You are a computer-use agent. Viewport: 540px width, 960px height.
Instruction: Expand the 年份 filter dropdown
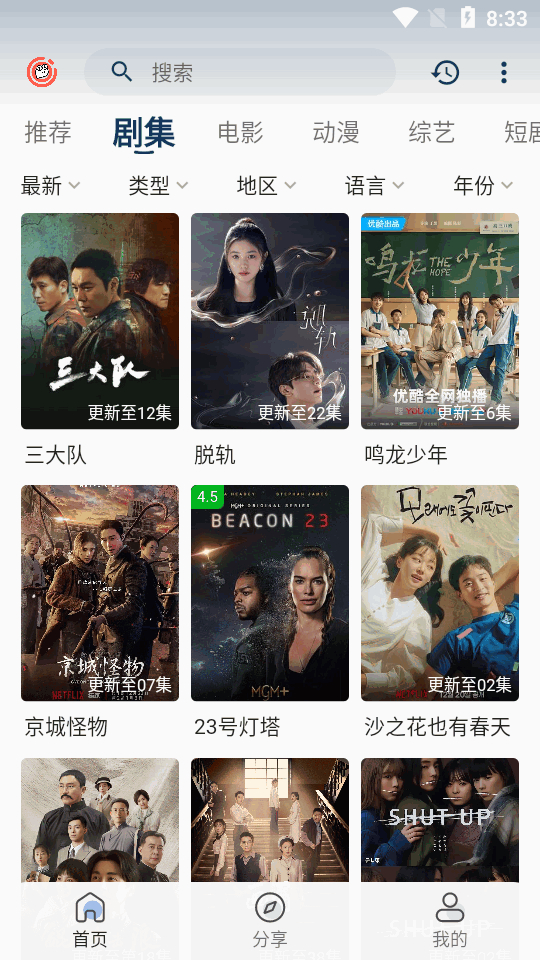[x=482, y=185]
